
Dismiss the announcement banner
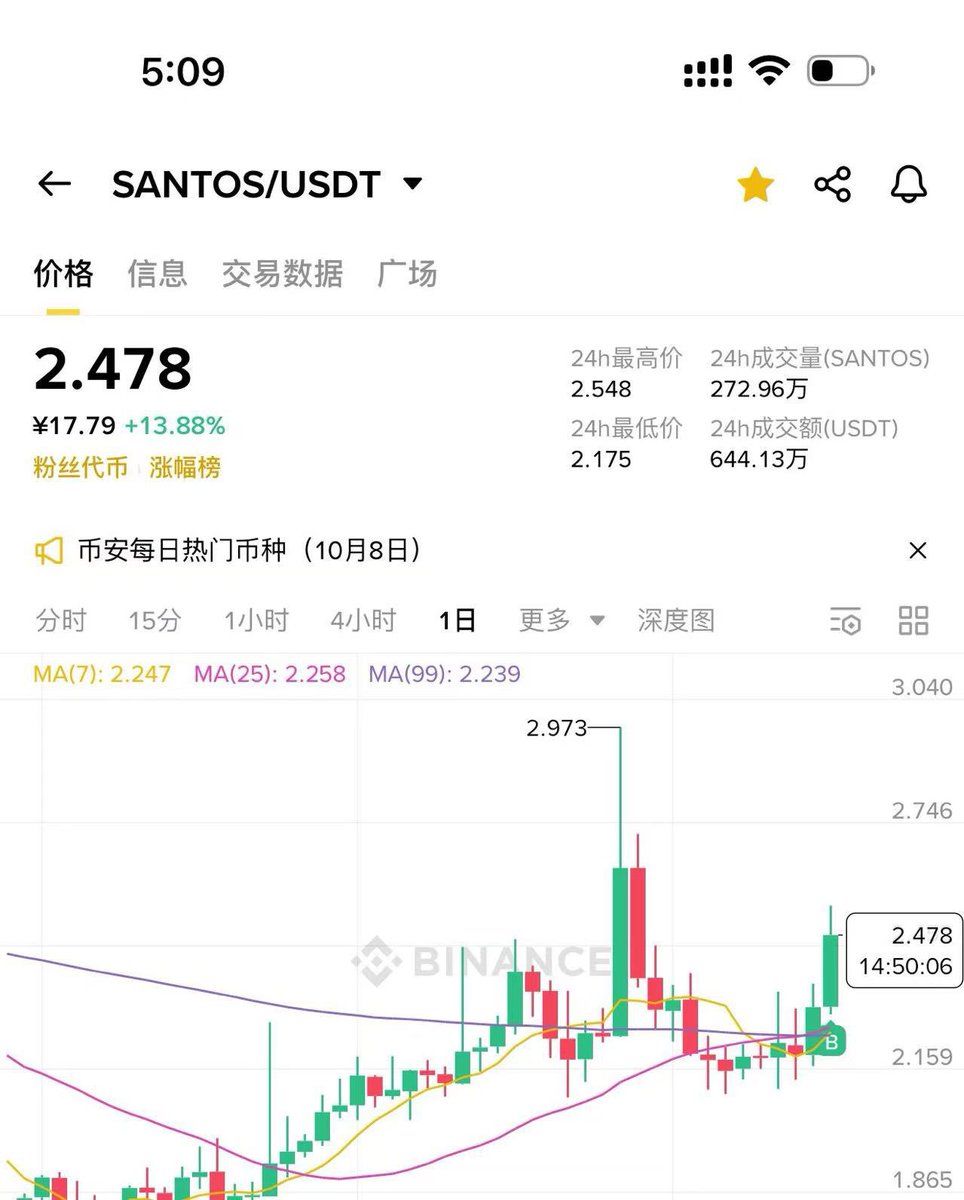pyautogui.click(x=917, y=550)
